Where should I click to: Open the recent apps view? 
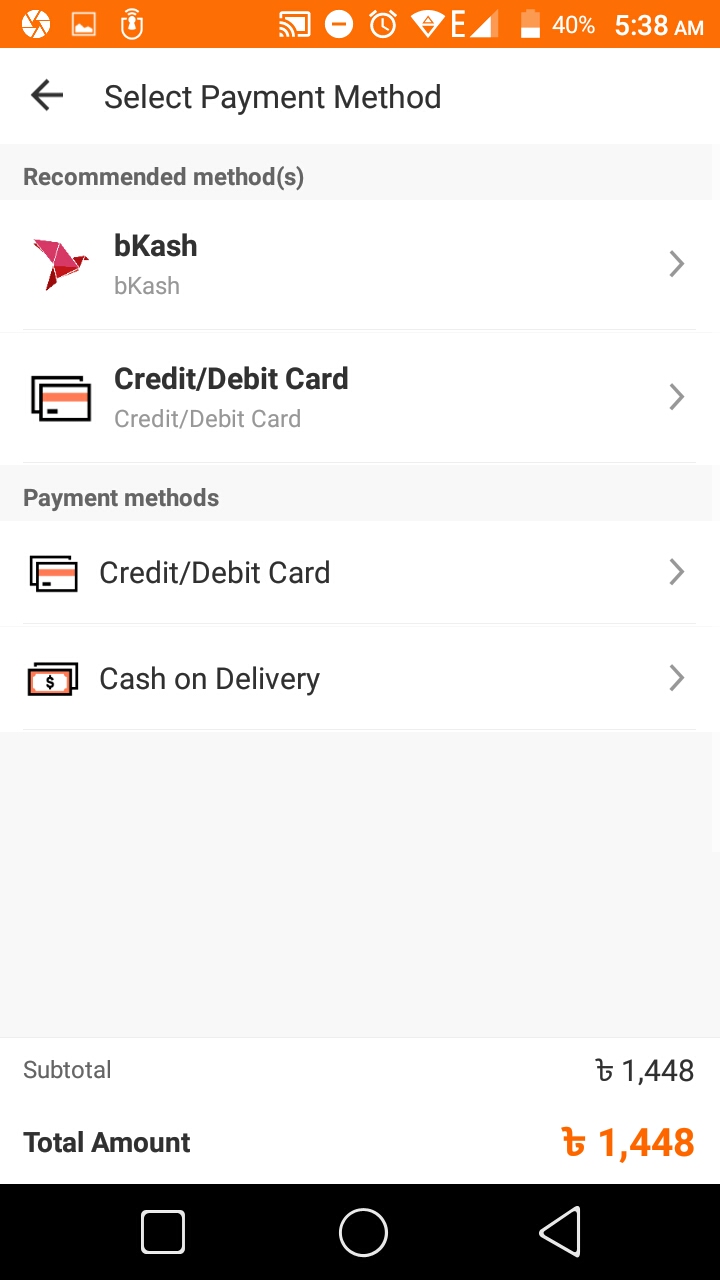pyautogui.click(x=163, y=1232)
